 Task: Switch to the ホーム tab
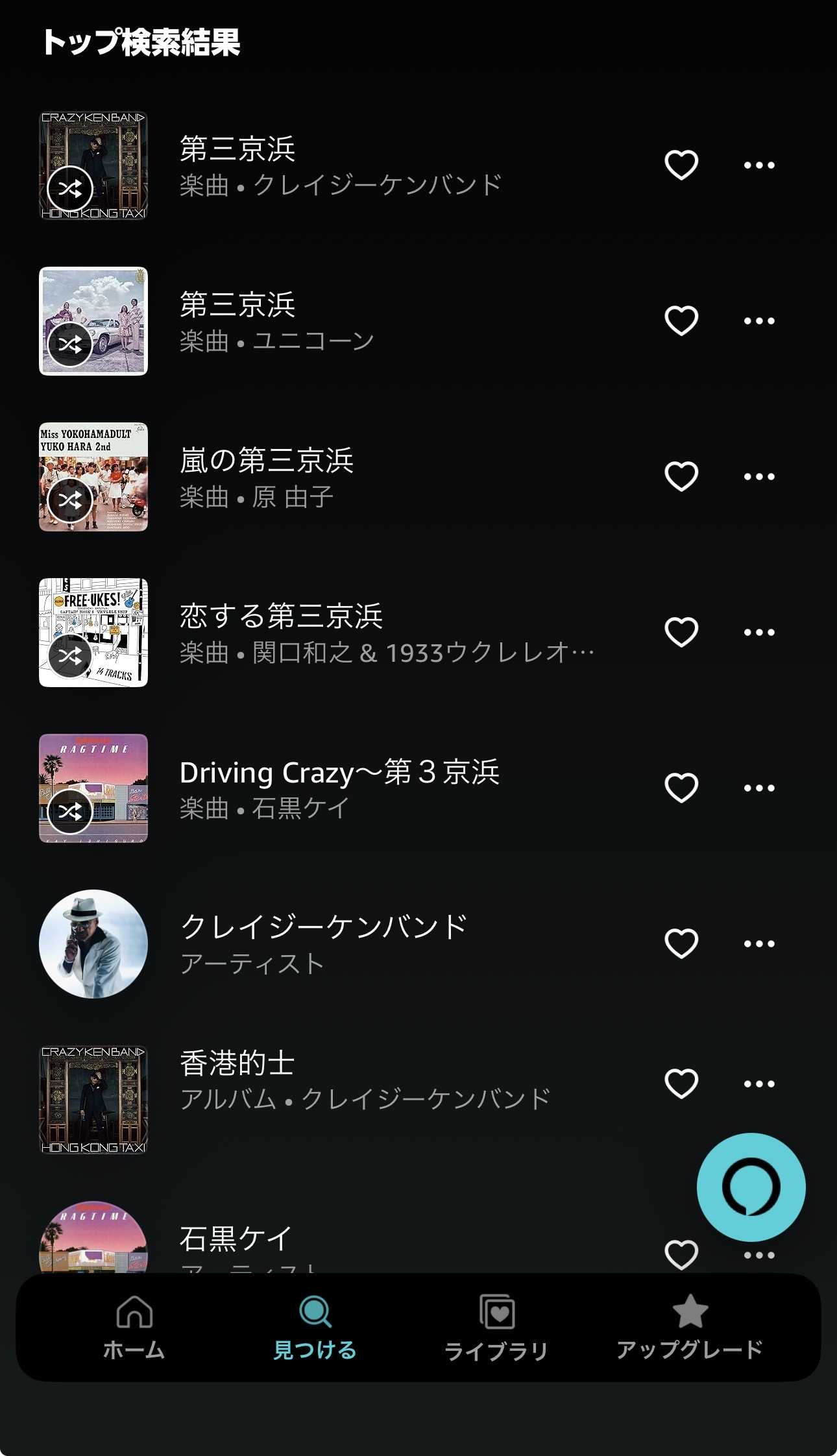click(x=134, y=1328)
